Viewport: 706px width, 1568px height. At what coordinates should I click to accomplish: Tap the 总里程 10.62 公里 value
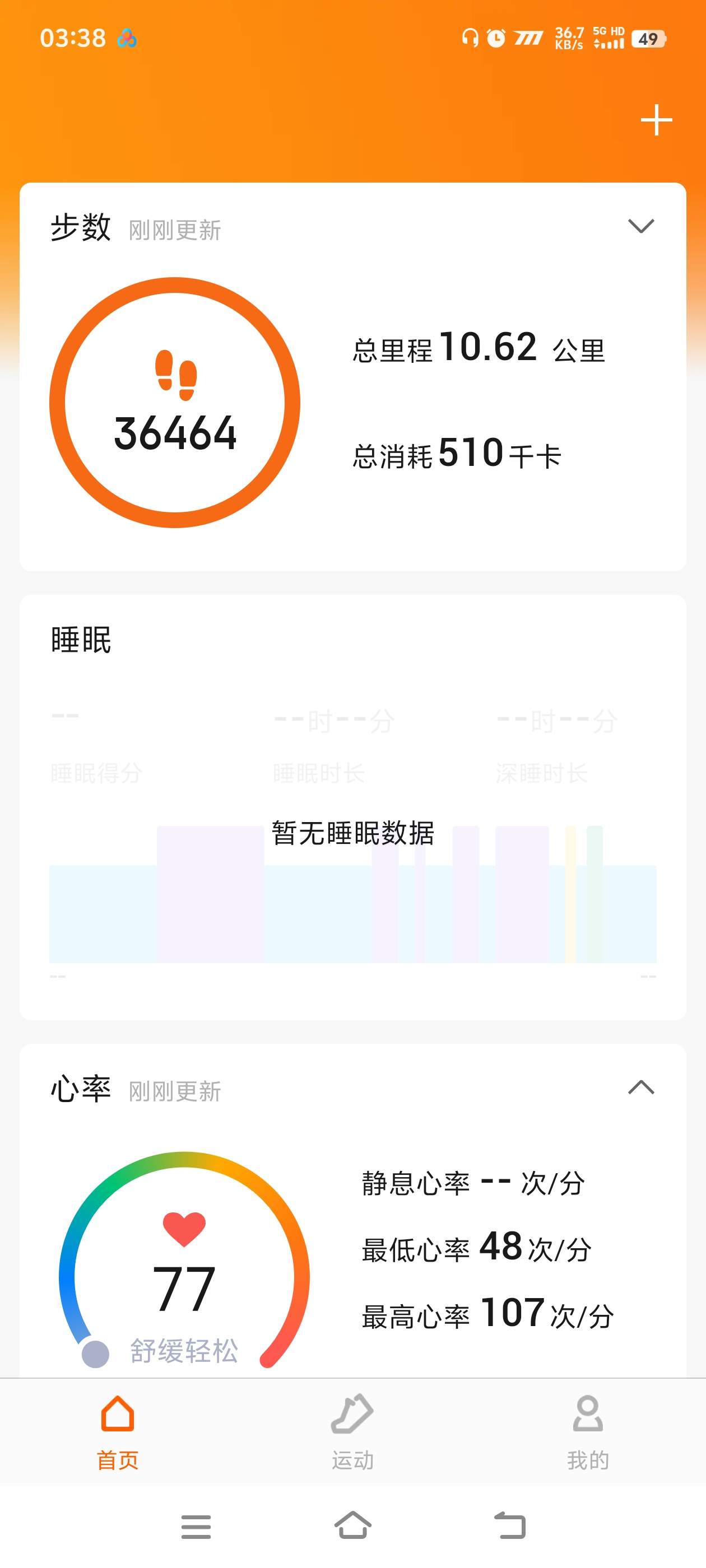[479, 347]
